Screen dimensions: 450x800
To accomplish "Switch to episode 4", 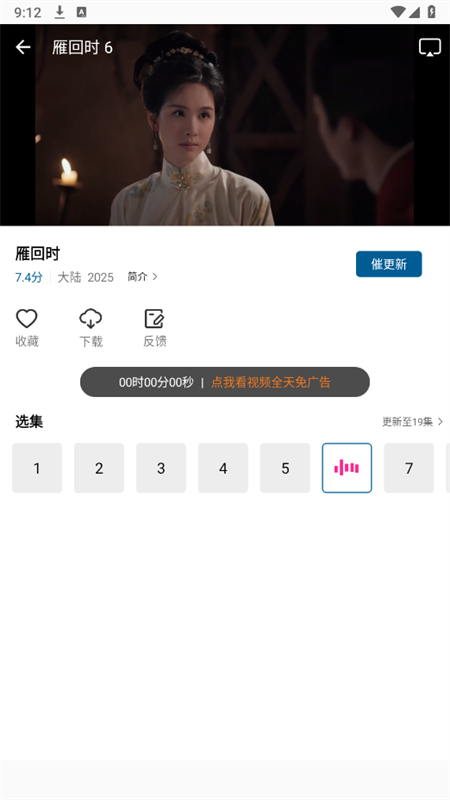I will point(223,468).
